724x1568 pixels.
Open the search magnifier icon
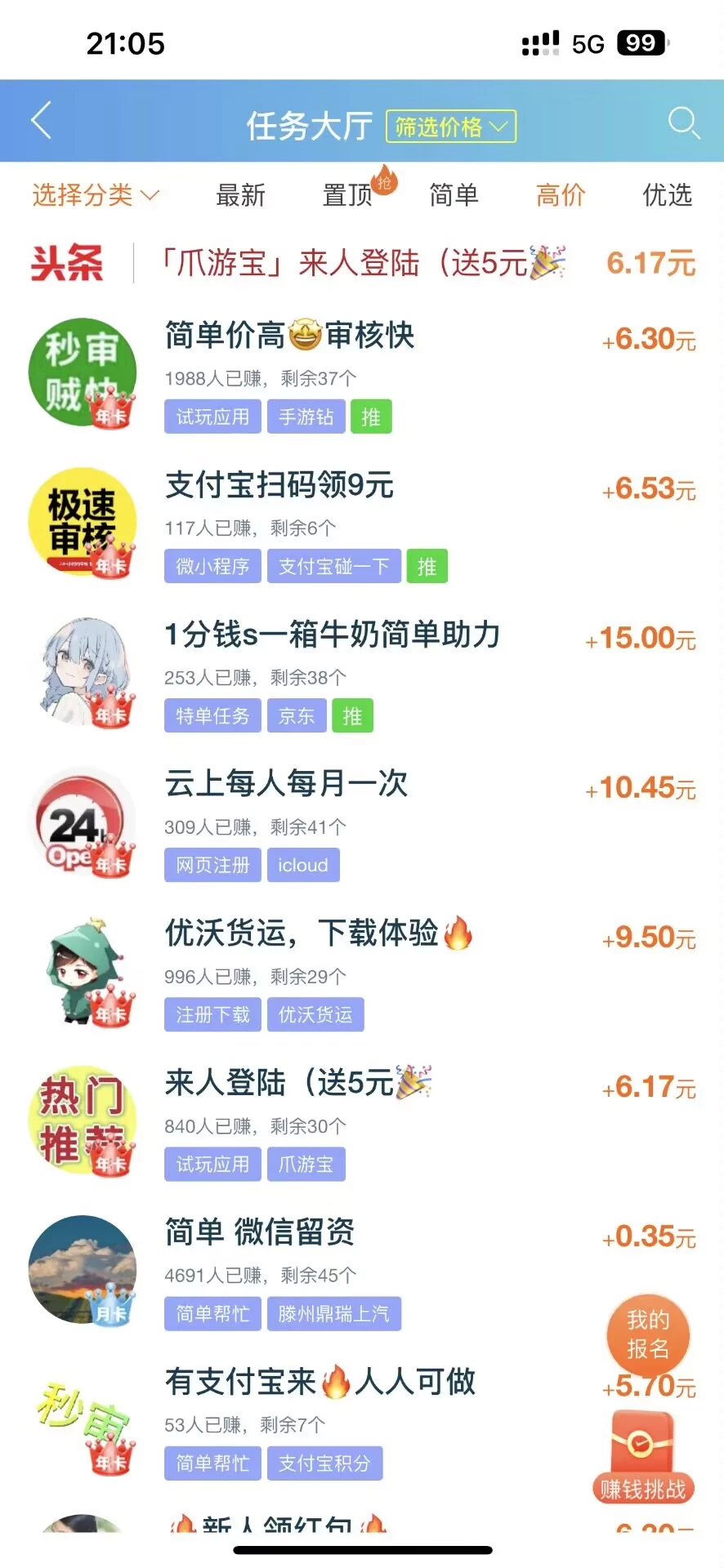682,123
